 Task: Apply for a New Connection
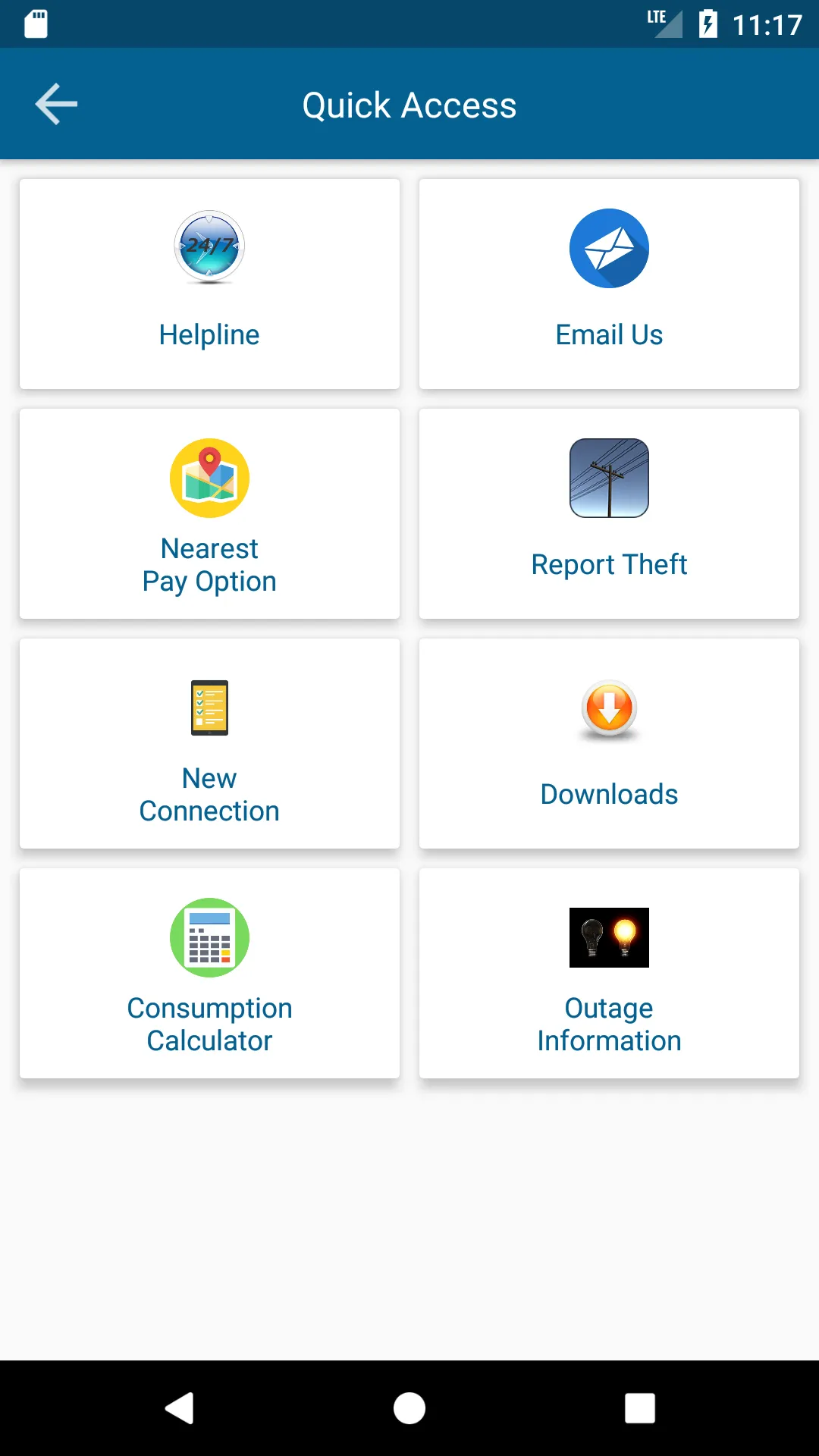click(209, 744)
